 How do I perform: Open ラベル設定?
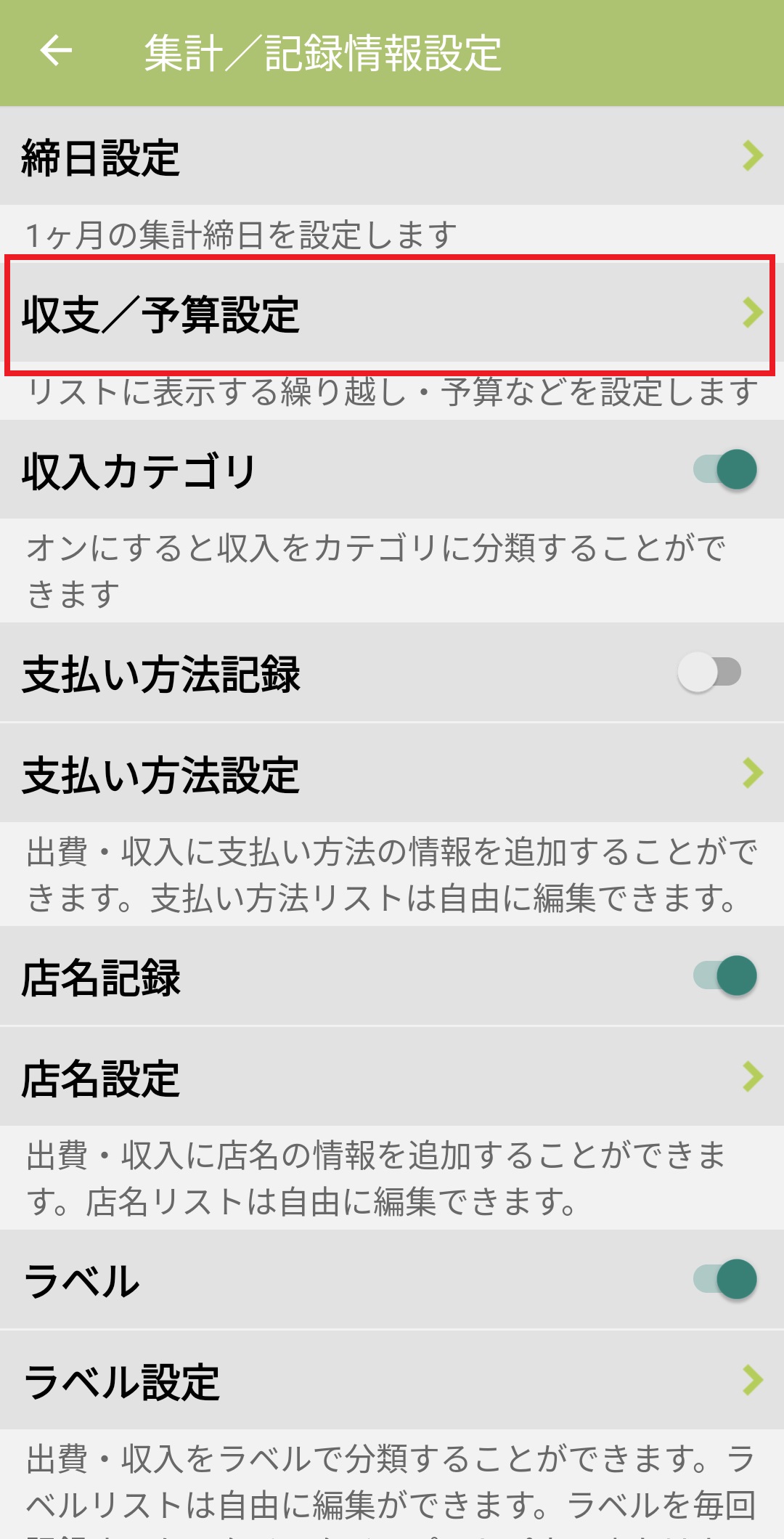click(x=392, y=1381)
